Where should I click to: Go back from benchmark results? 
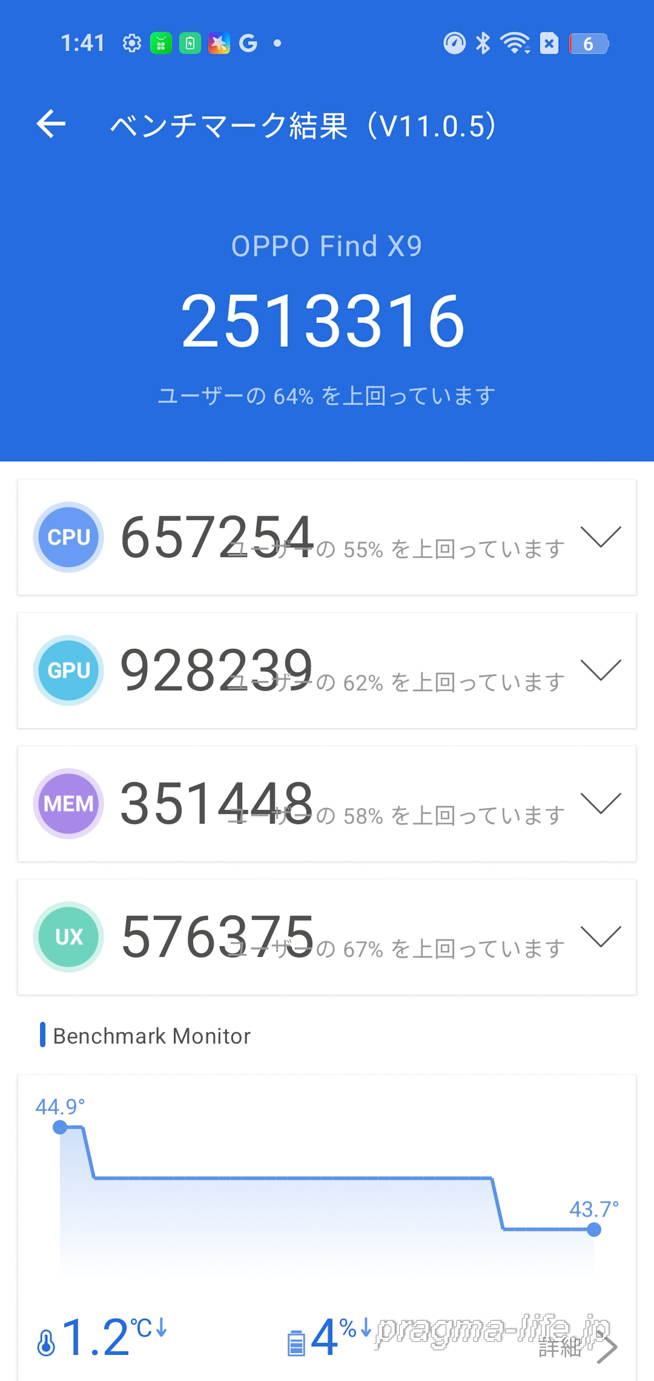pos(51,124)
